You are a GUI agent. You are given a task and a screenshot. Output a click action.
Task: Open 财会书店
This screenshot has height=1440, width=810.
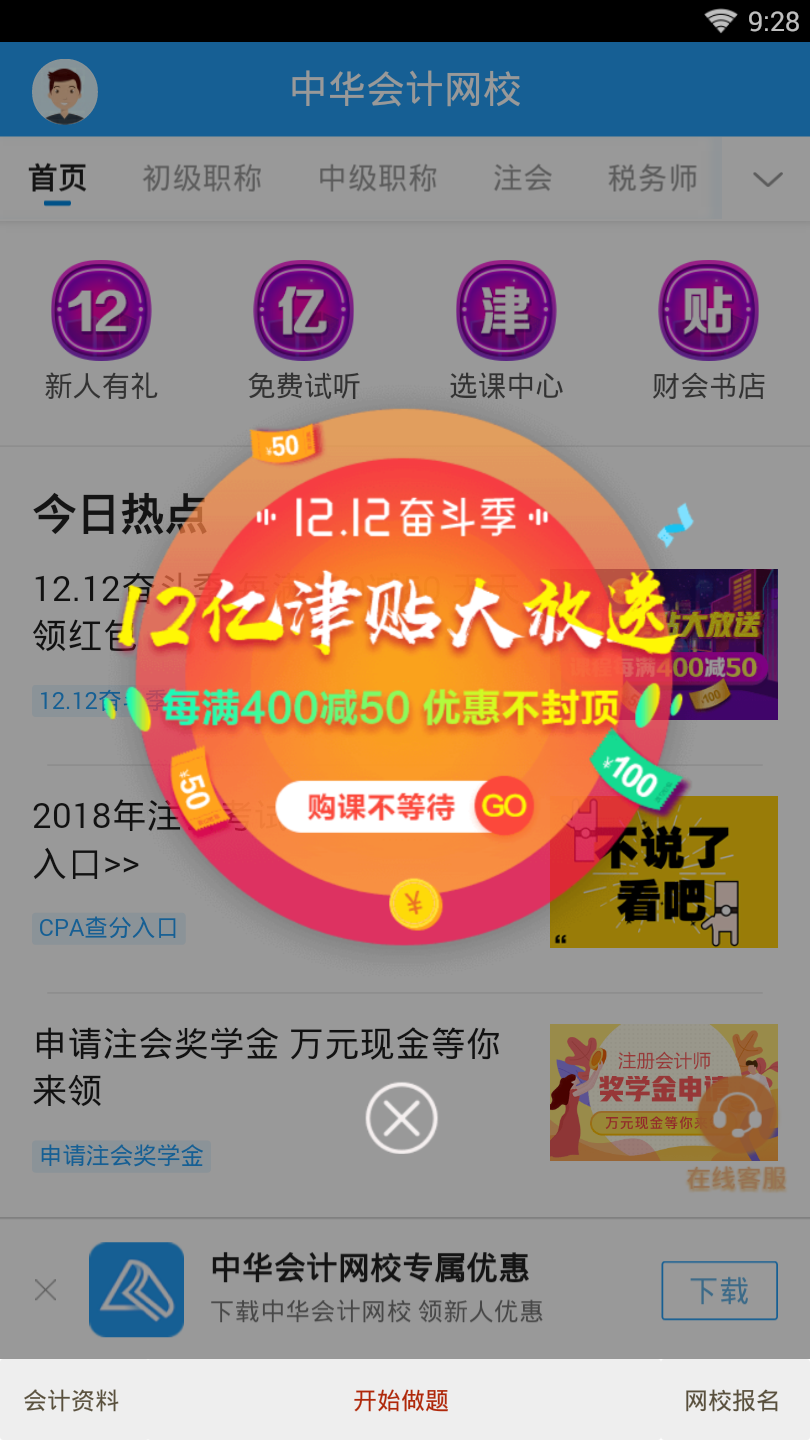click(709, 331)
